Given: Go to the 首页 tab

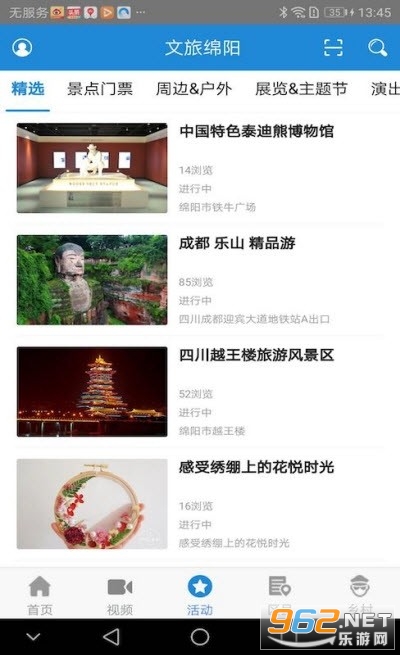Looking at the screenshot, I should point(40,595).
